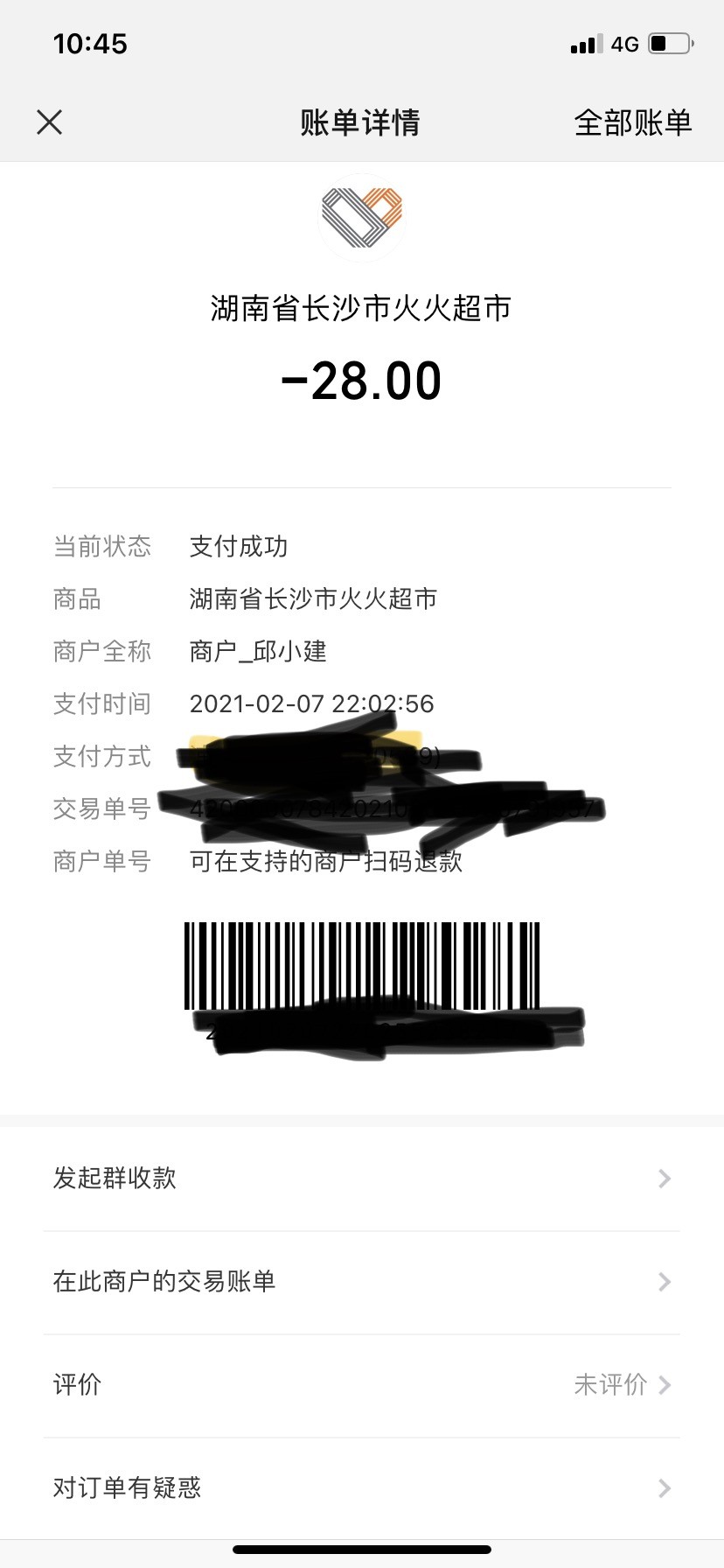Screen dimensions: 724x1568
Task: Open the 评价 row to rate
Action: pos(361,1385)
